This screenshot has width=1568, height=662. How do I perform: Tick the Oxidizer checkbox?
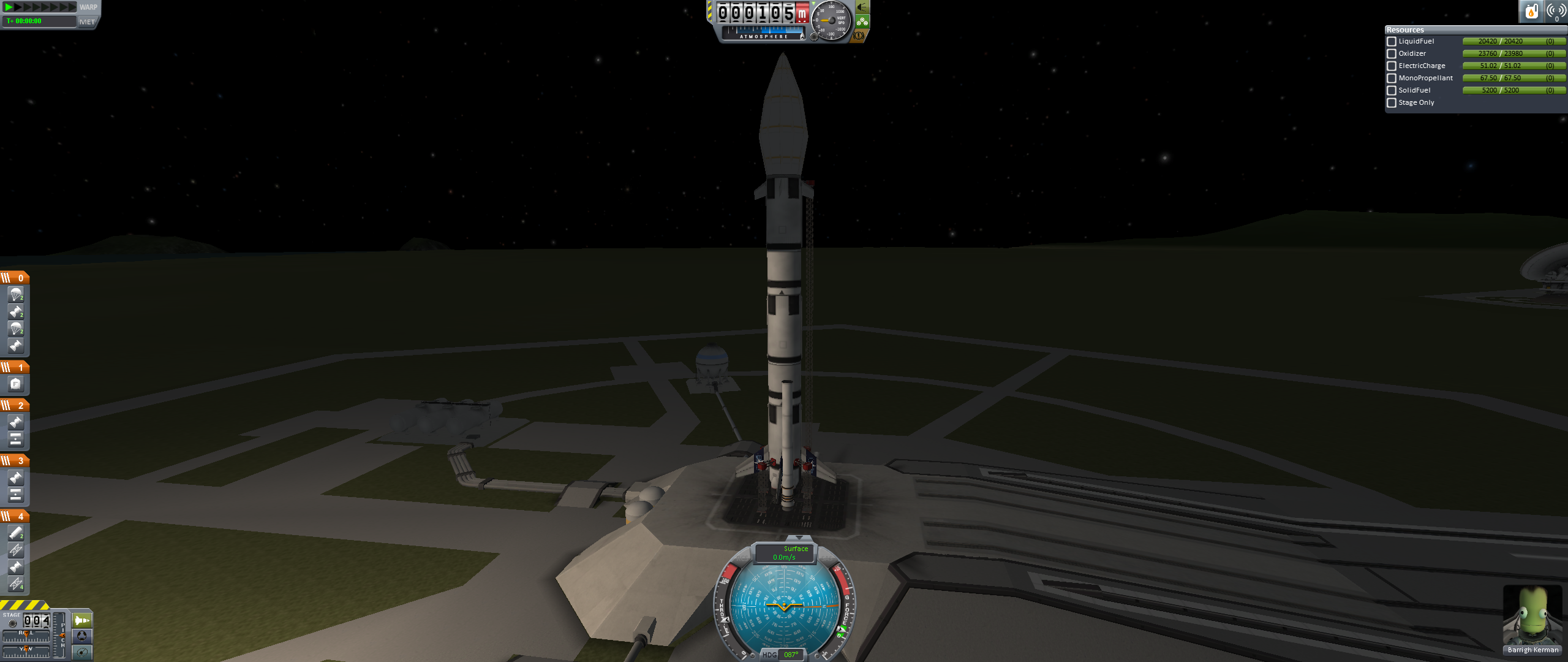tap(1392, 53)
